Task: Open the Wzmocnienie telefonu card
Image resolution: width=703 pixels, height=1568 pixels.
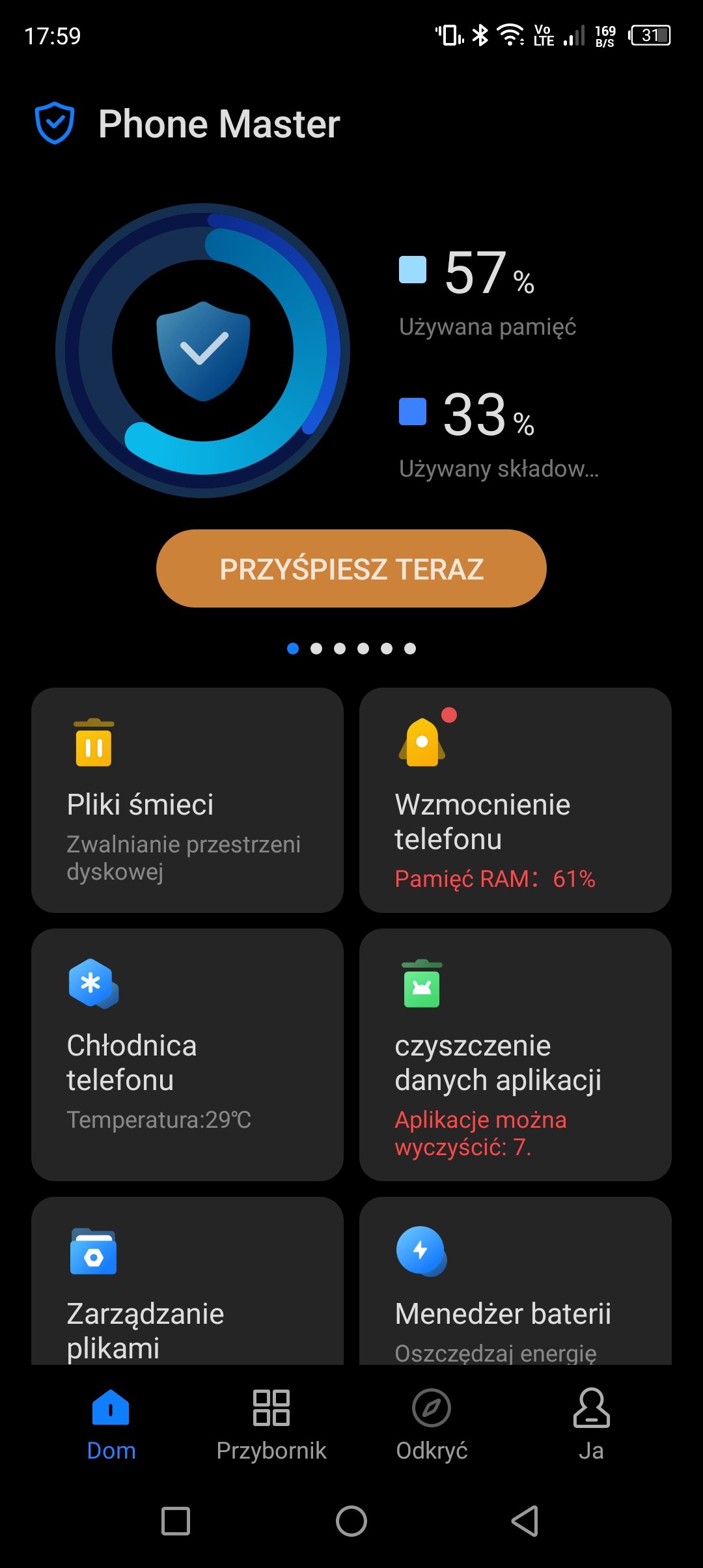Action: coord(515,800)
